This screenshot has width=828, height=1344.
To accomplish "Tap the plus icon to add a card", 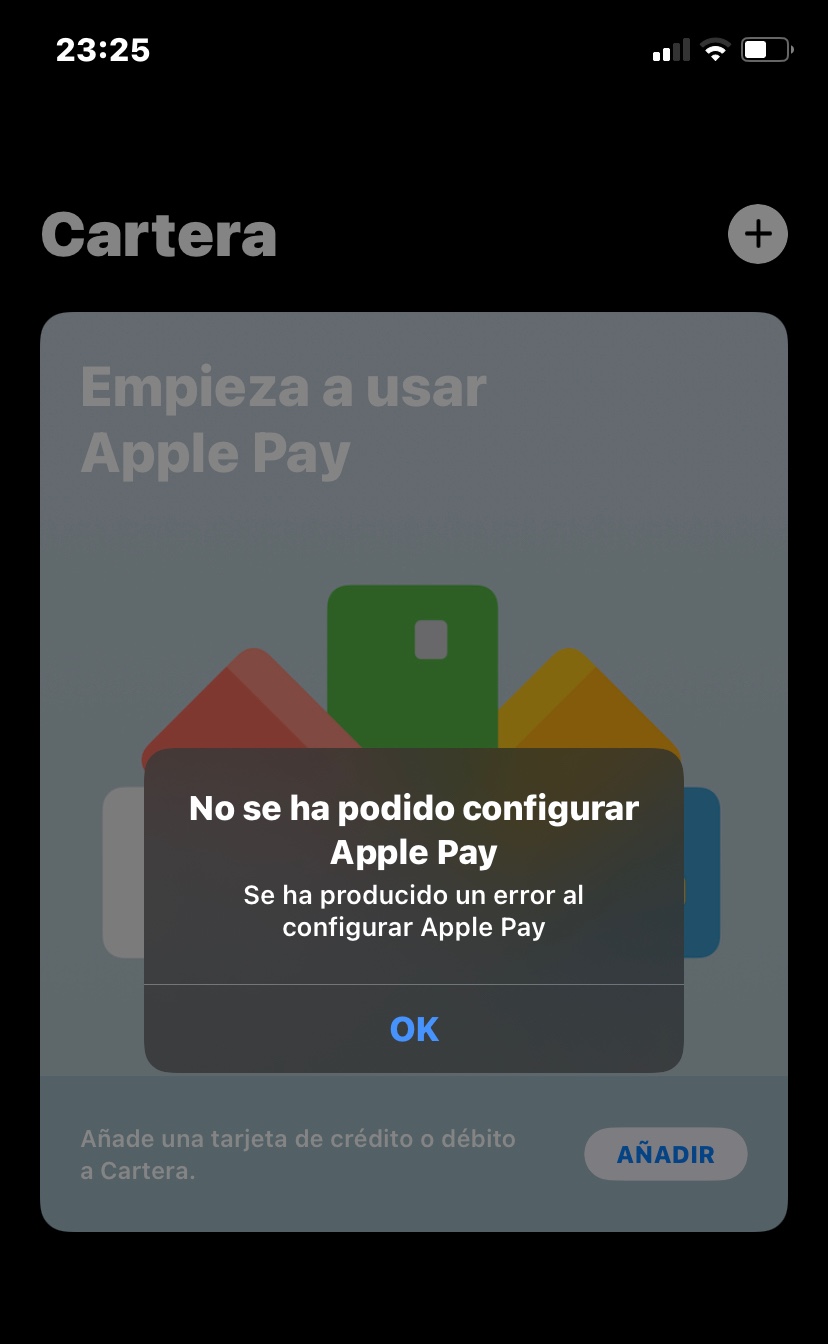I will pos(757,234).
